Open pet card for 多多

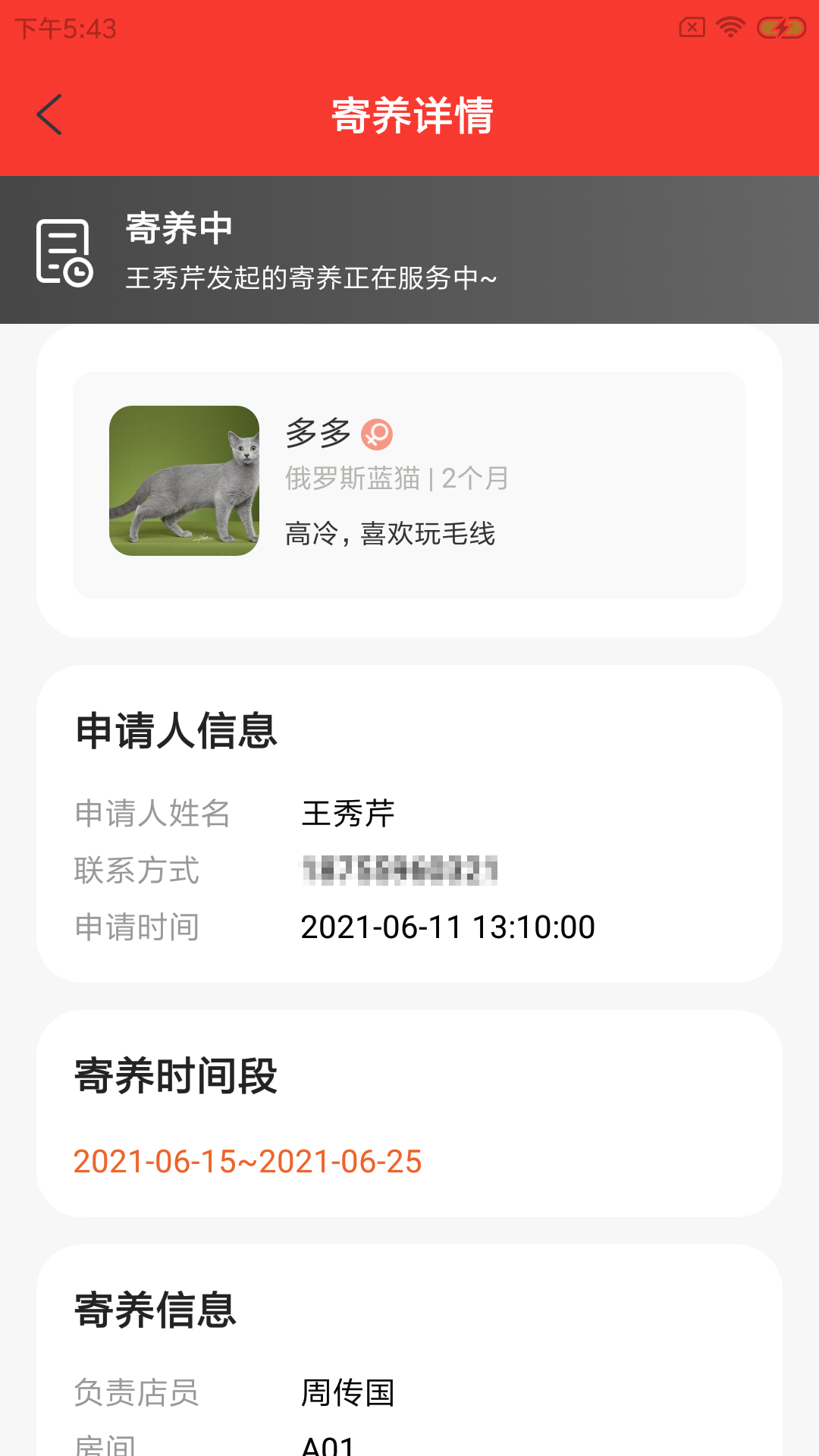tap(409, 485)
